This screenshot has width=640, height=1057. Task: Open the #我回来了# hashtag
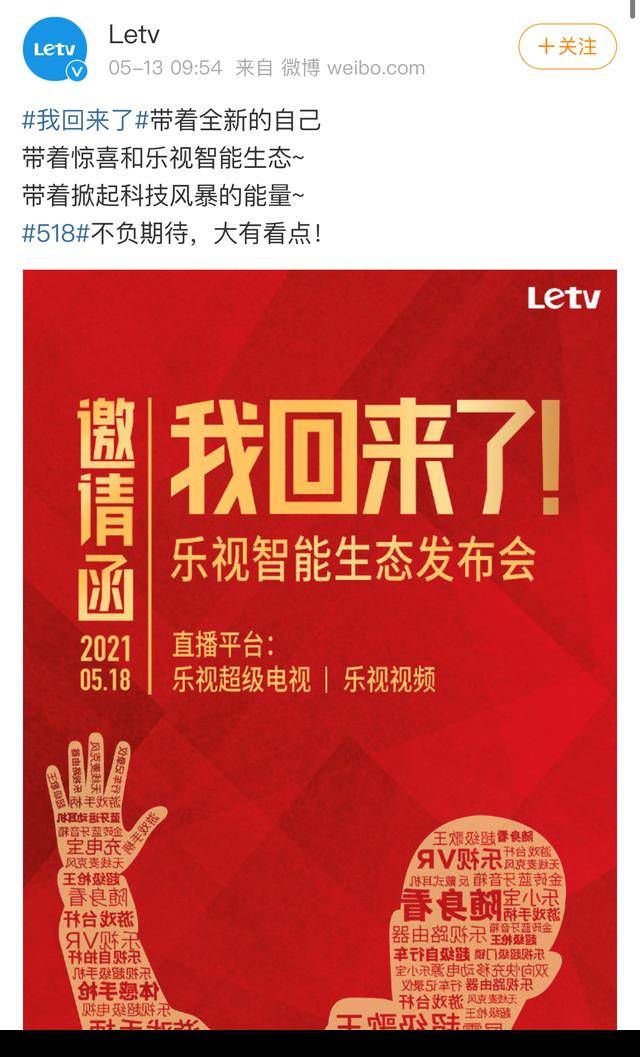click(x=86, y=121)
